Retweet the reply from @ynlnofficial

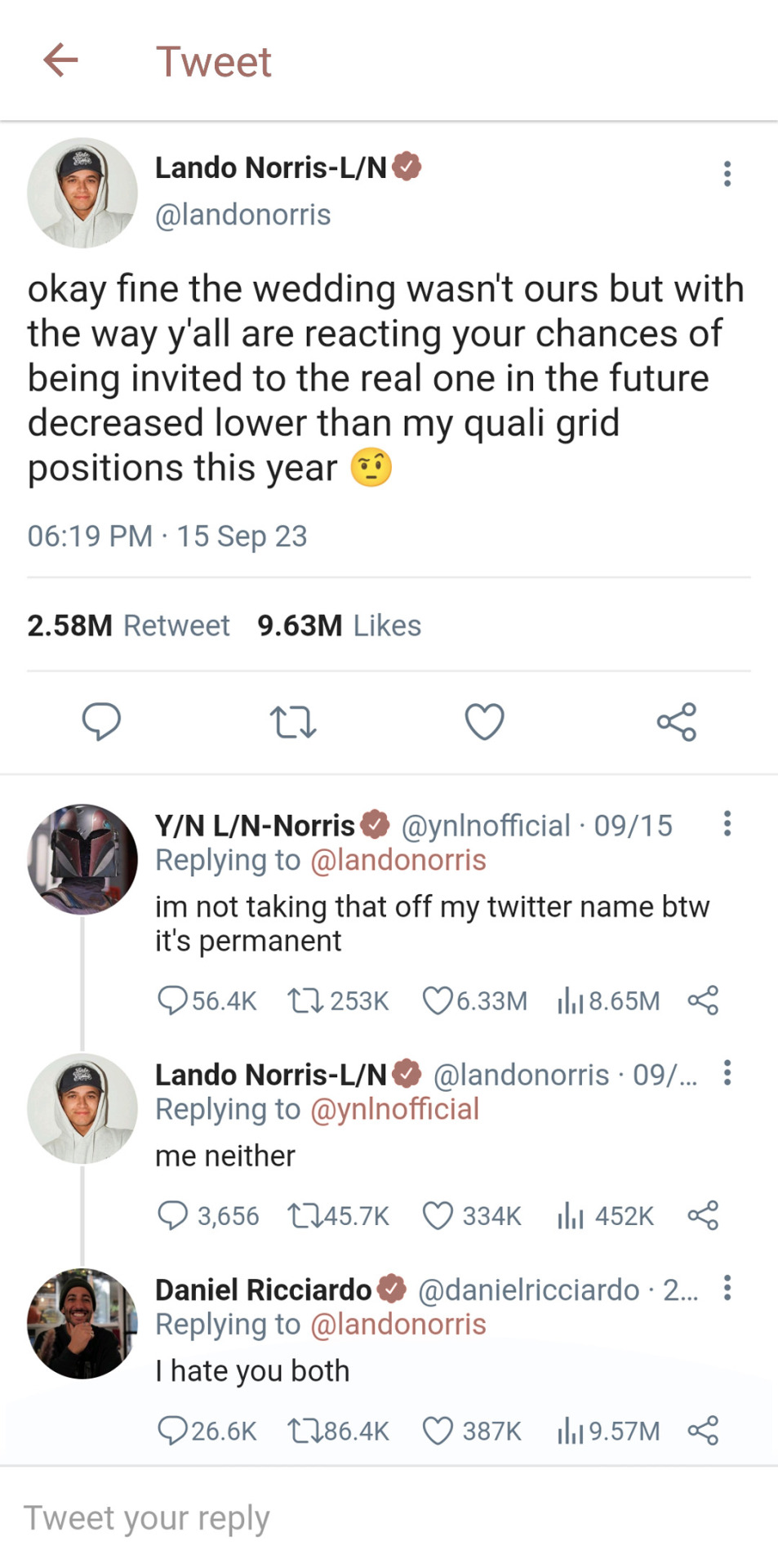(305, 1000)
